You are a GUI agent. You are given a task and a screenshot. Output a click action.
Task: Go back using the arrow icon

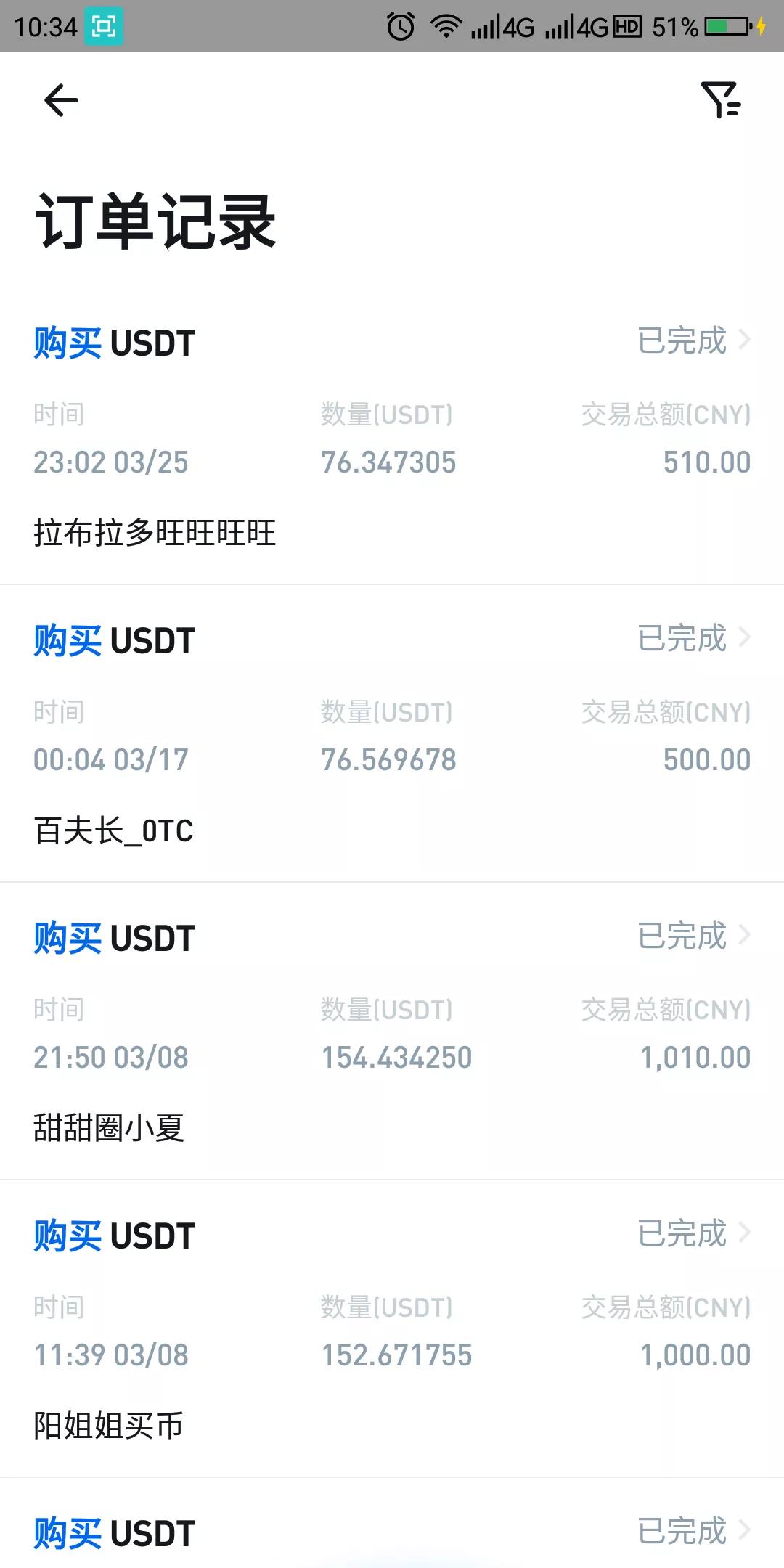coord(61,100)
